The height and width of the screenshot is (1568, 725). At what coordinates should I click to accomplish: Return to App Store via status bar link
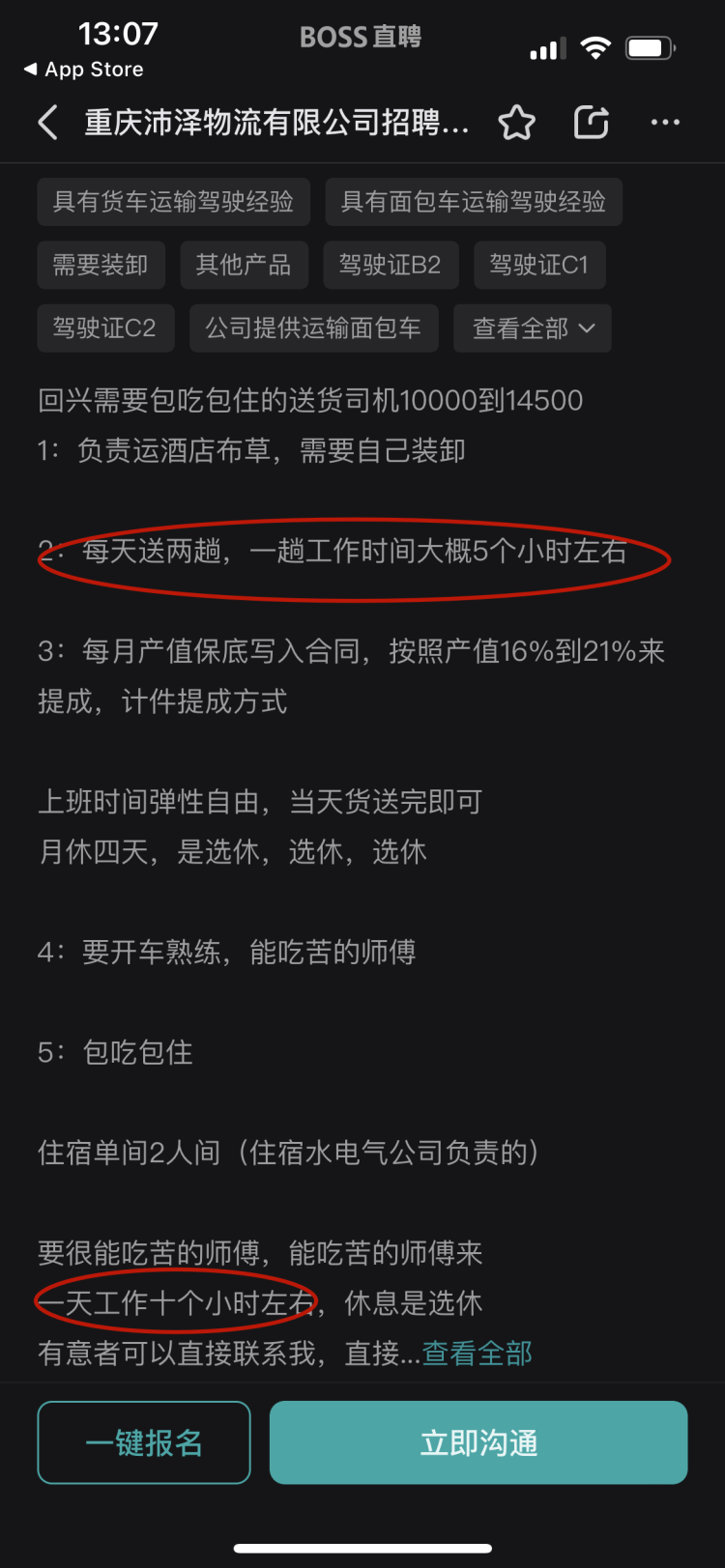[83, 70]
